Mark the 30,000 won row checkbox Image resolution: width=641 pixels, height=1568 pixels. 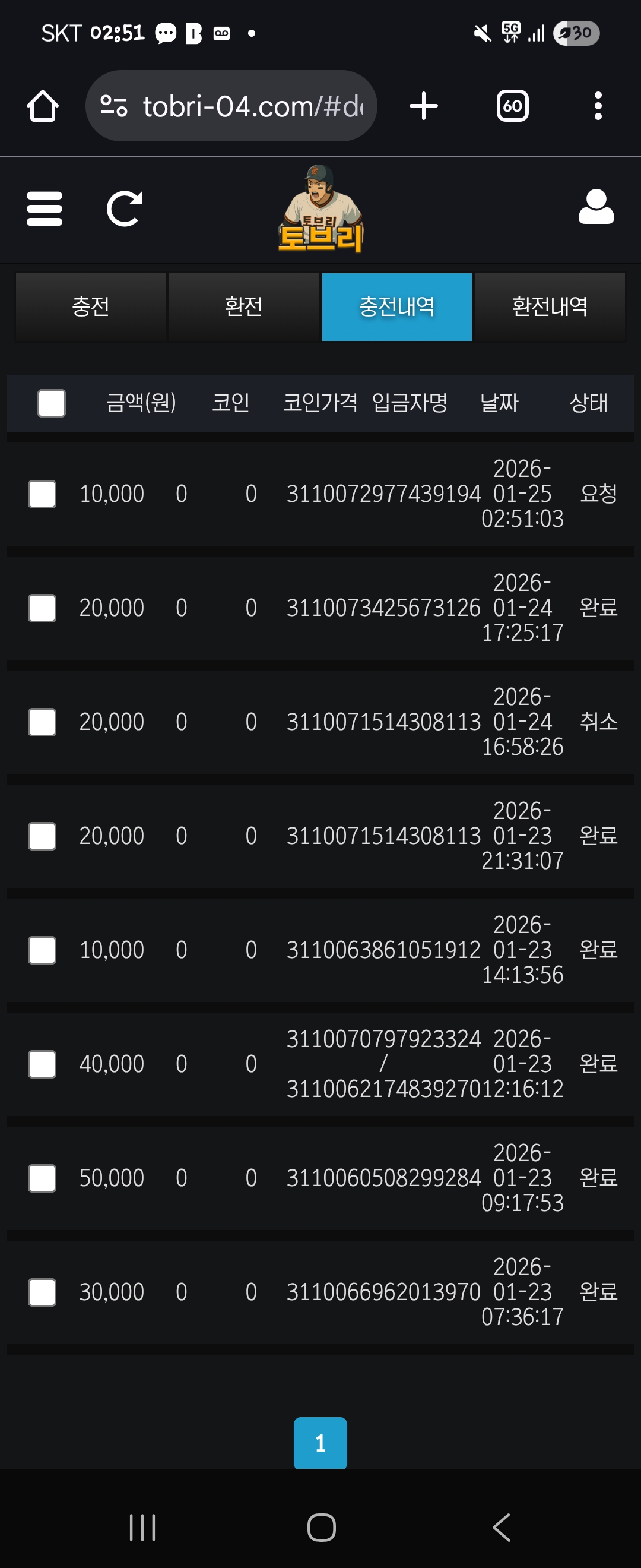[43, 1292]
